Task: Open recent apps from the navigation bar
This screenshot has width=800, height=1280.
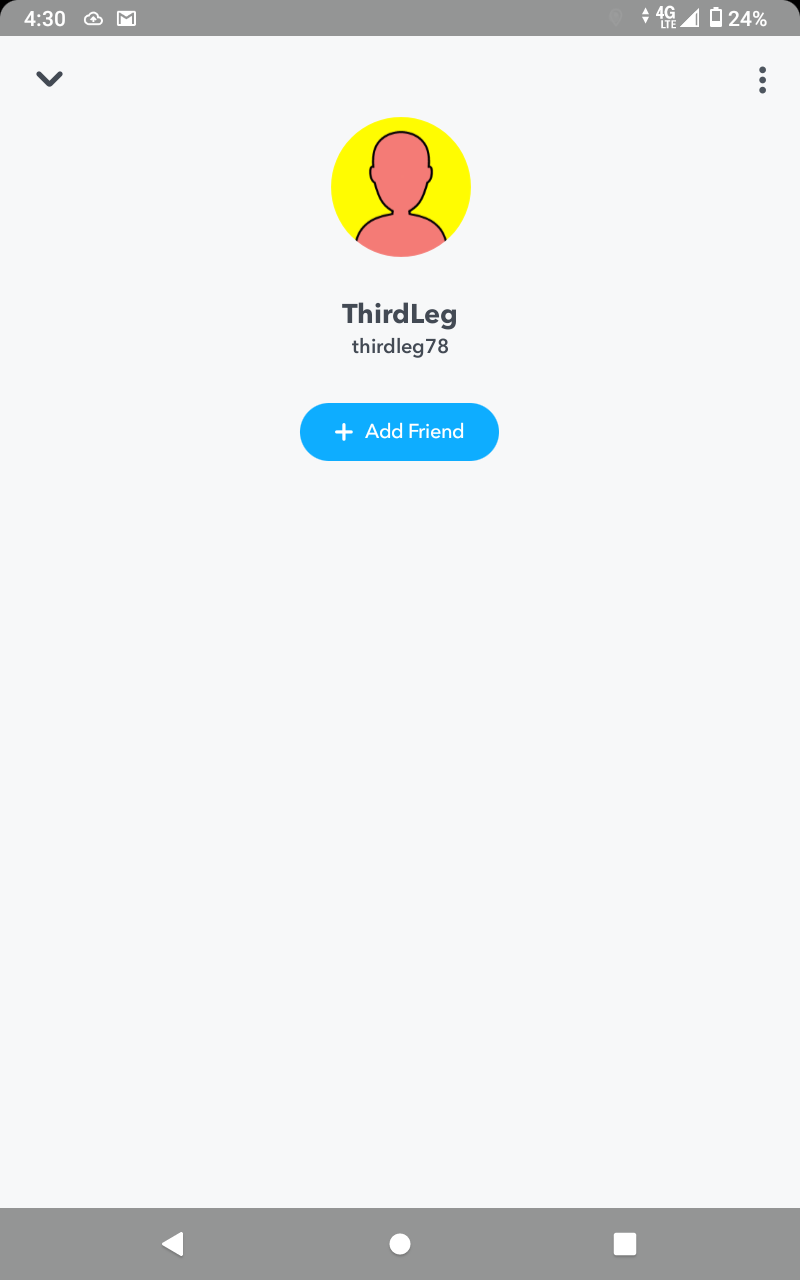Action: coord(625,1243)
